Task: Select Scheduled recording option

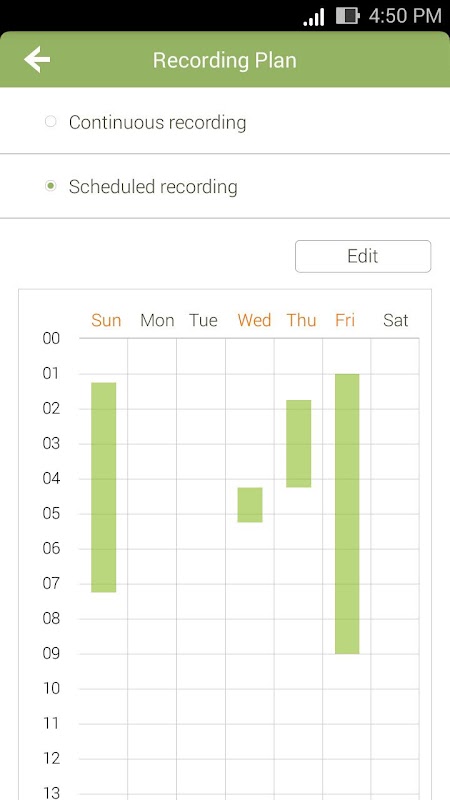Action: [225, 186]
